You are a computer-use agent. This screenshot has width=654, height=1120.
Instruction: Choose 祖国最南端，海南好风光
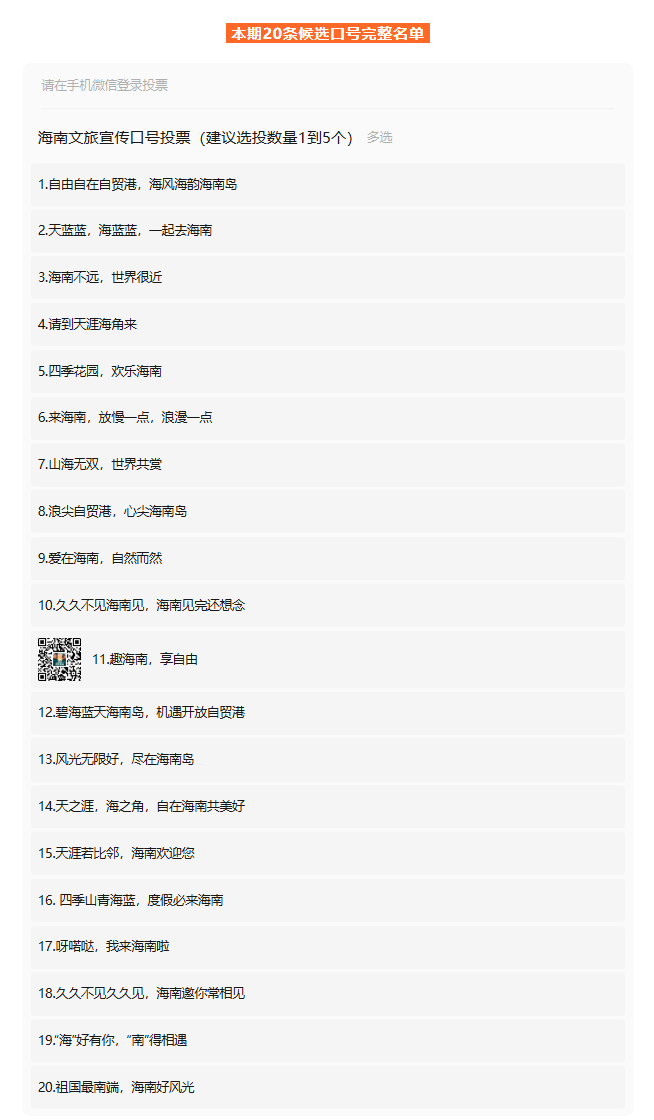pyautogui.click(x=328, y=1087)
